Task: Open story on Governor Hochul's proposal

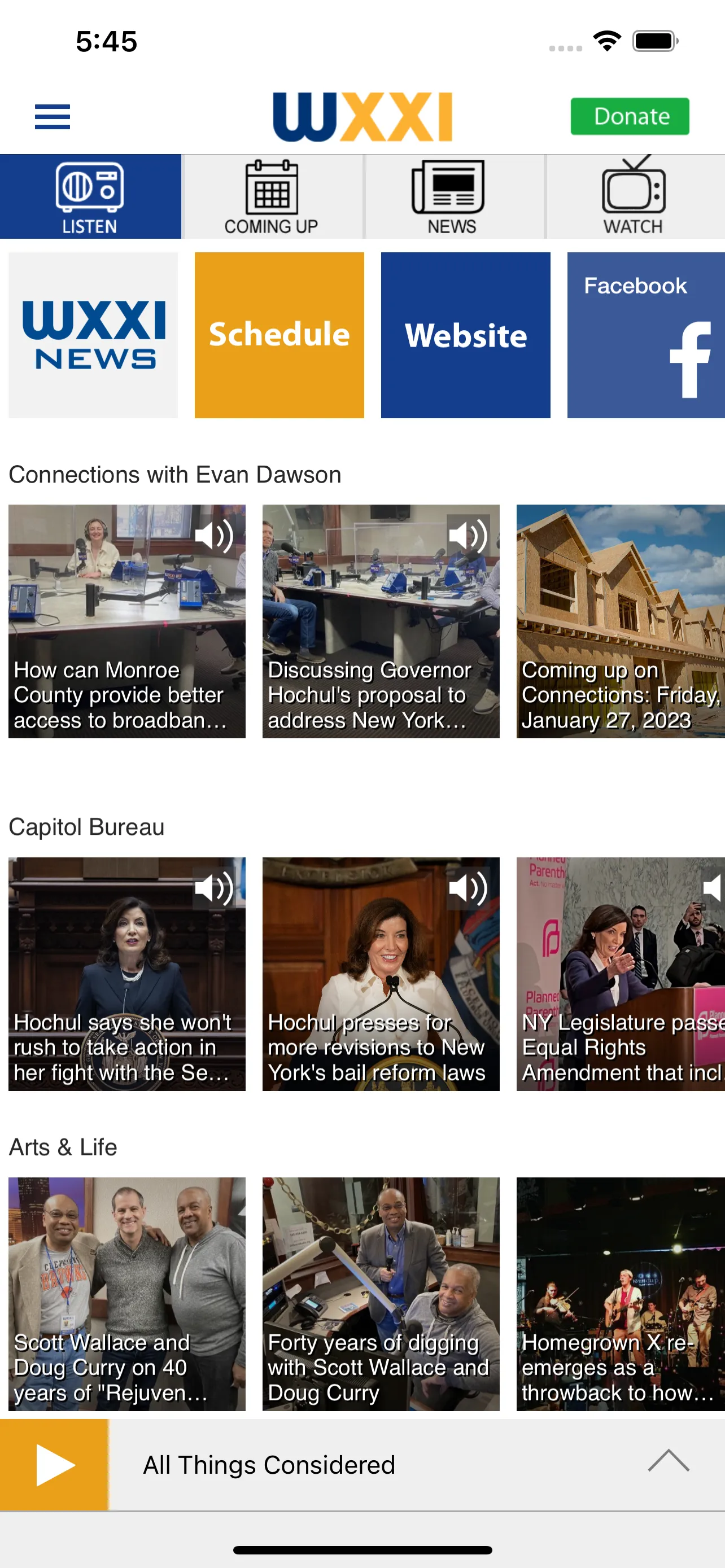Action: pos(381,621)
